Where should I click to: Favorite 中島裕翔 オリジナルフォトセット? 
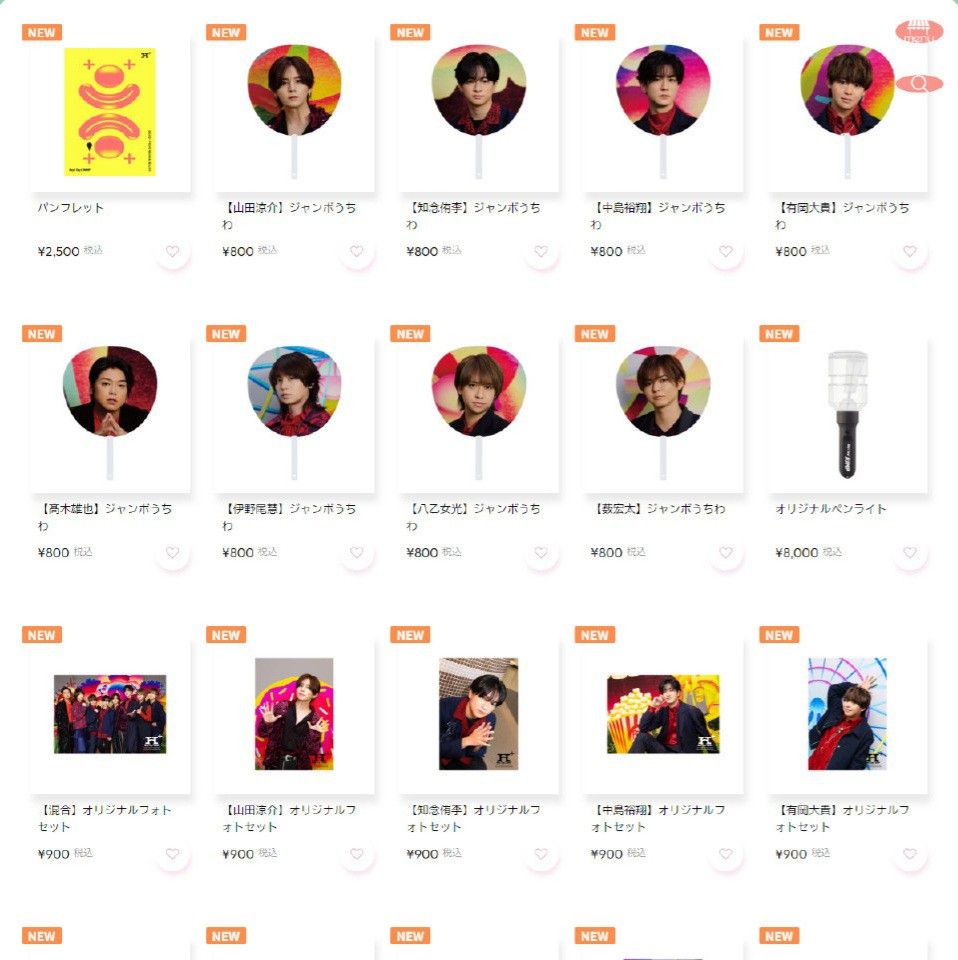(x=725, y=855)
